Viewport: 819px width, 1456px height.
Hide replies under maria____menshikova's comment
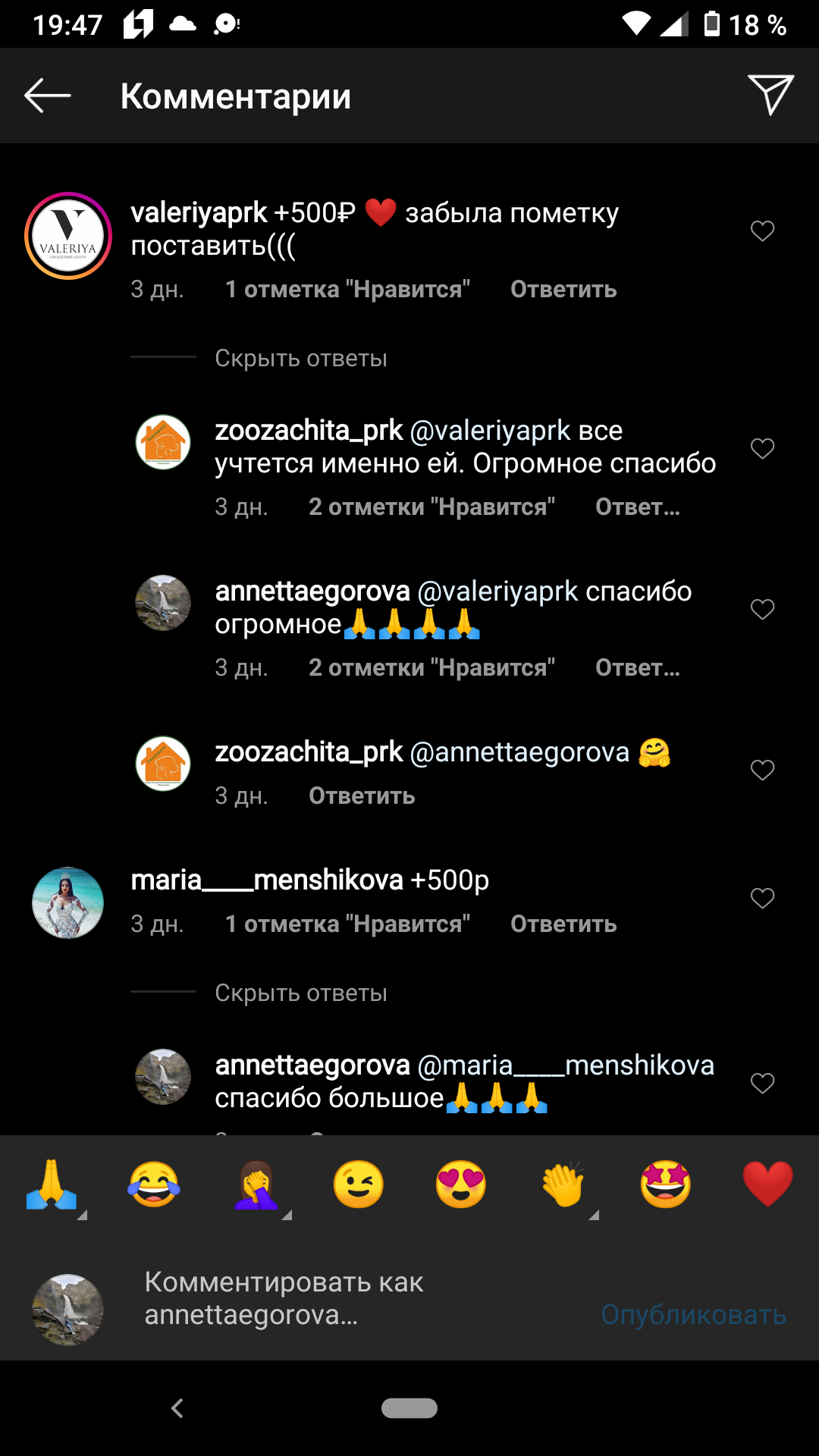[x=301, y=993]
